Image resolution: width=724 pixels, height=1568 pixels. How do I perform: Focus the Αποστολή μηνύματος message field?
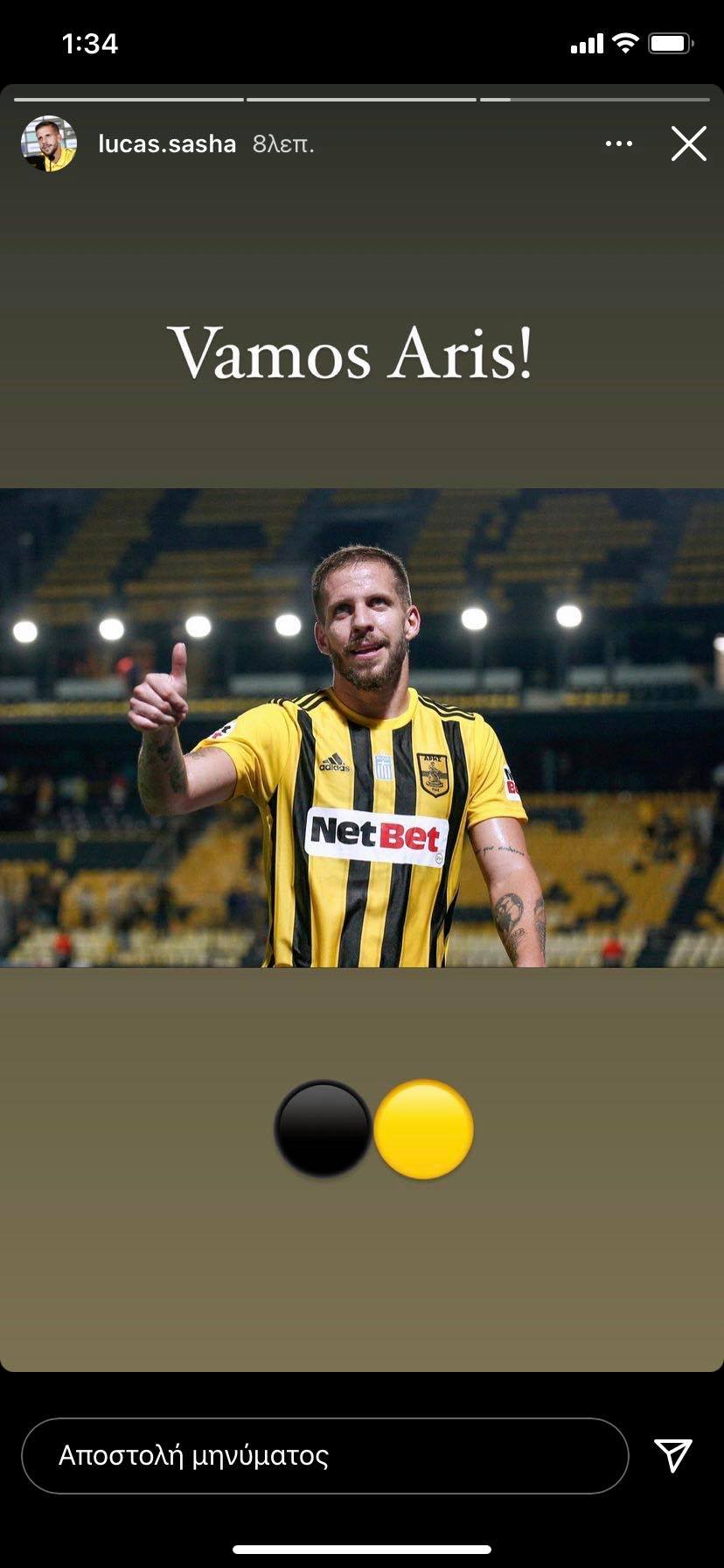coord(324,1456)
